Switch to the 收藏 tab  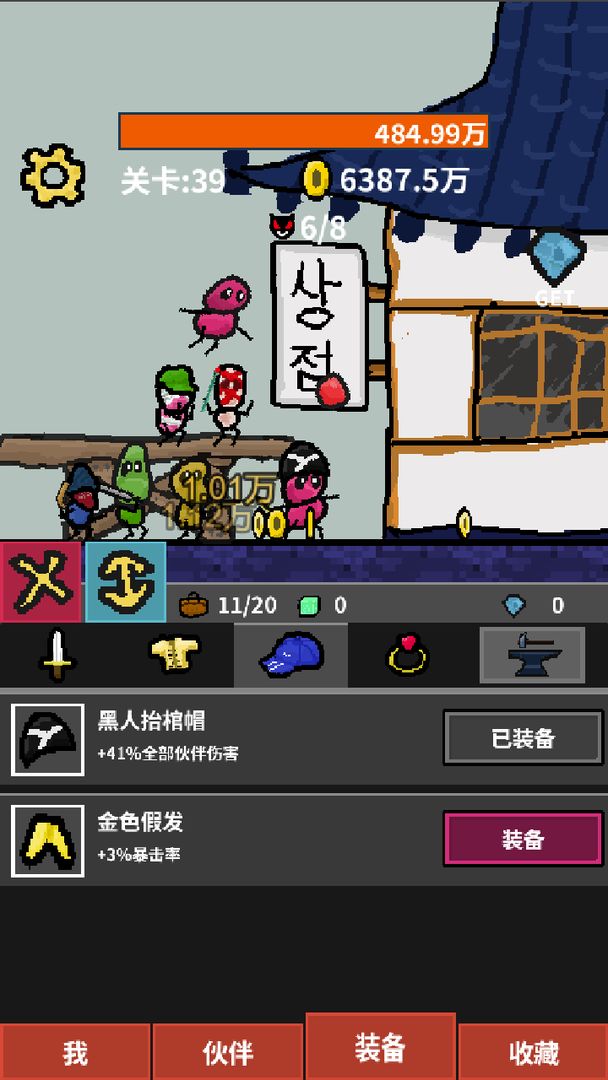[533, 1052]
